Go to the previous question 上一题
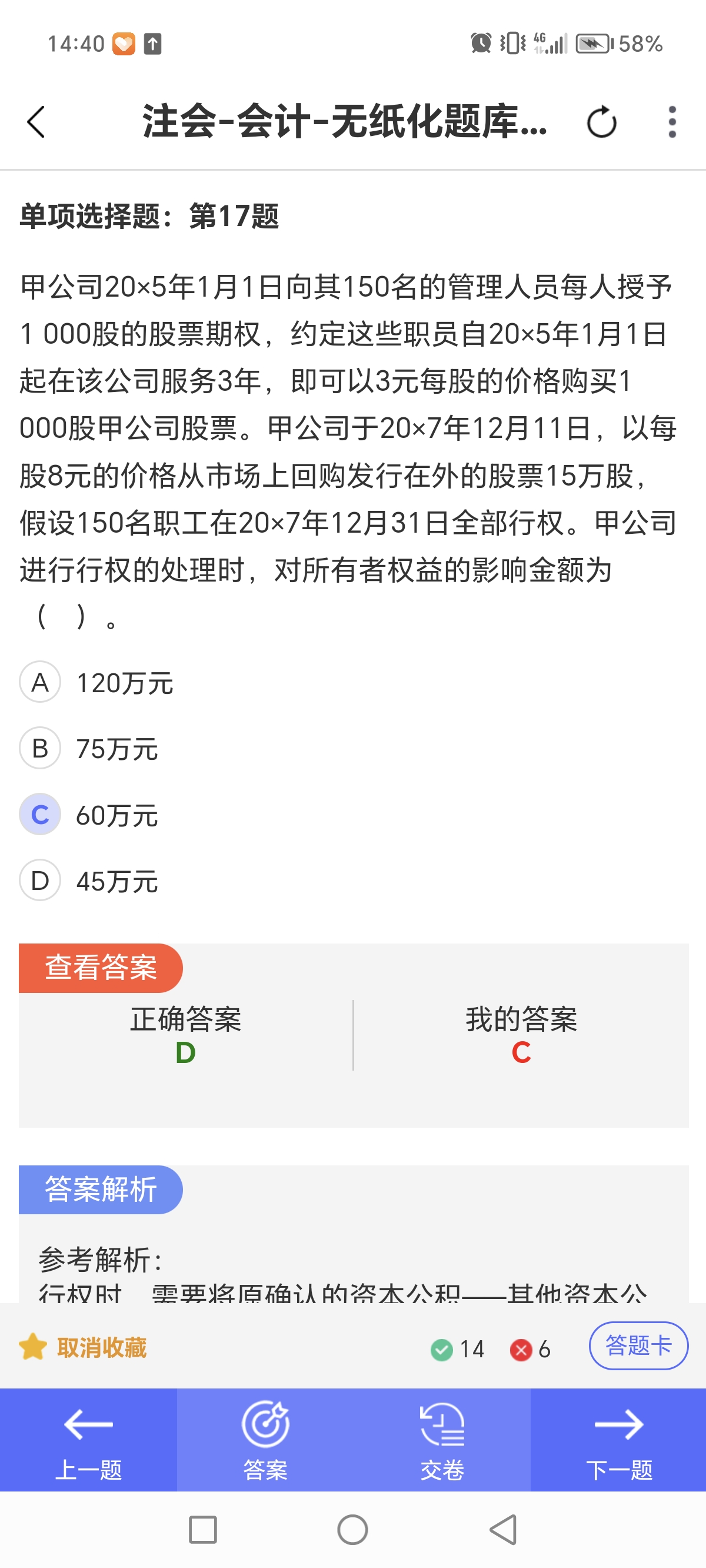The height and width of the screenshot is (1568, 706). (89, 1440)
